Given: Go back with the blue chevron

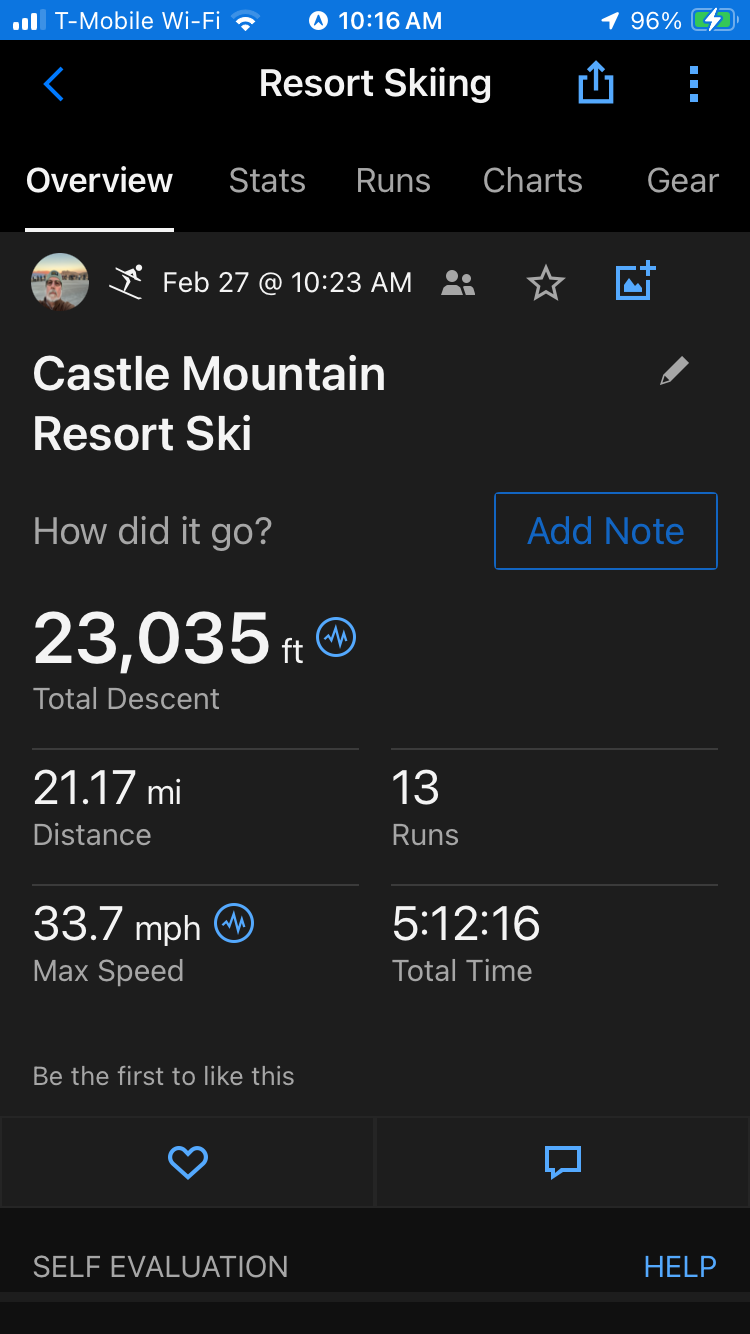Looking at the screenshot, I should pyautogui.click(x=53, y=84).
